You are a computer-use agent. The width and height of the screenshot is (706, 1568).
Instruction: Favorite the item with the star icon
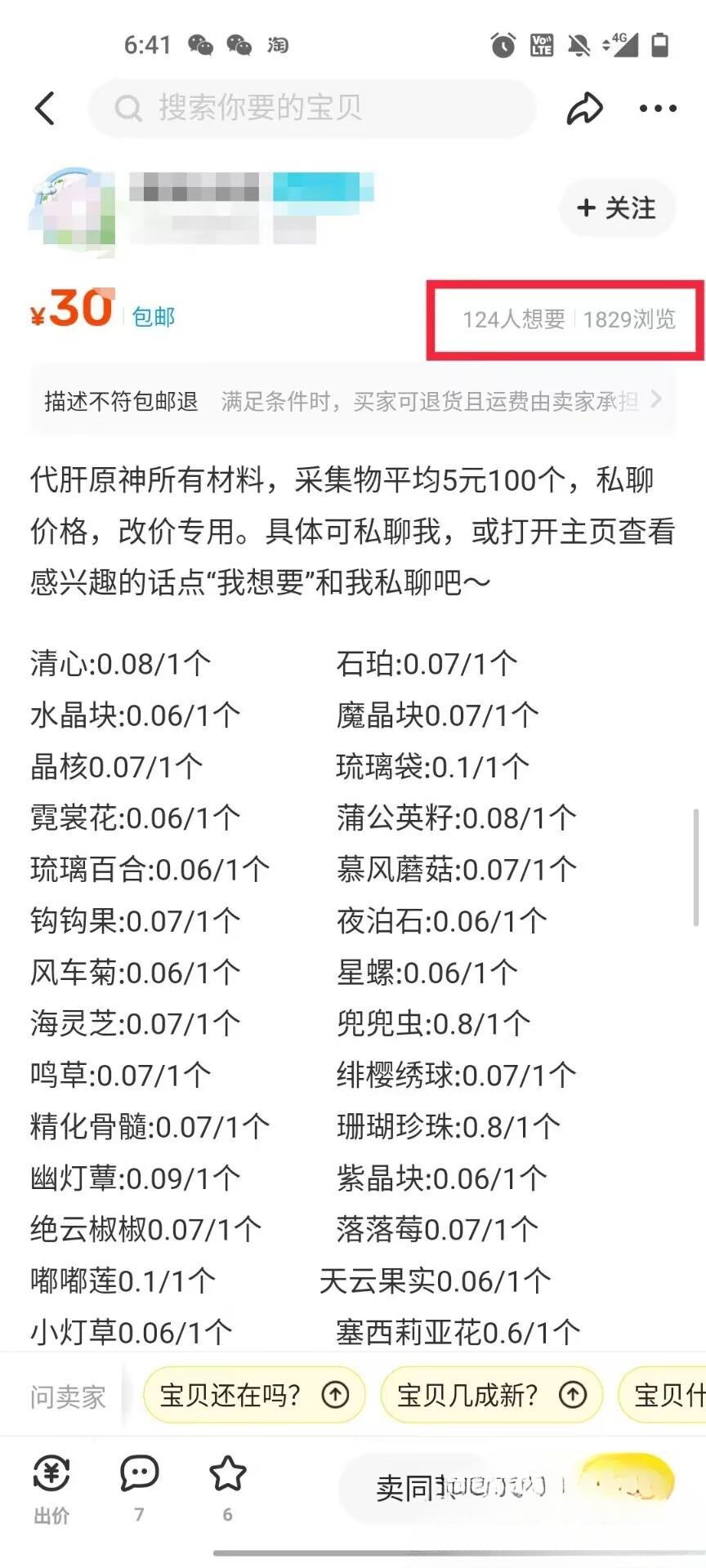pos(227,1488)
